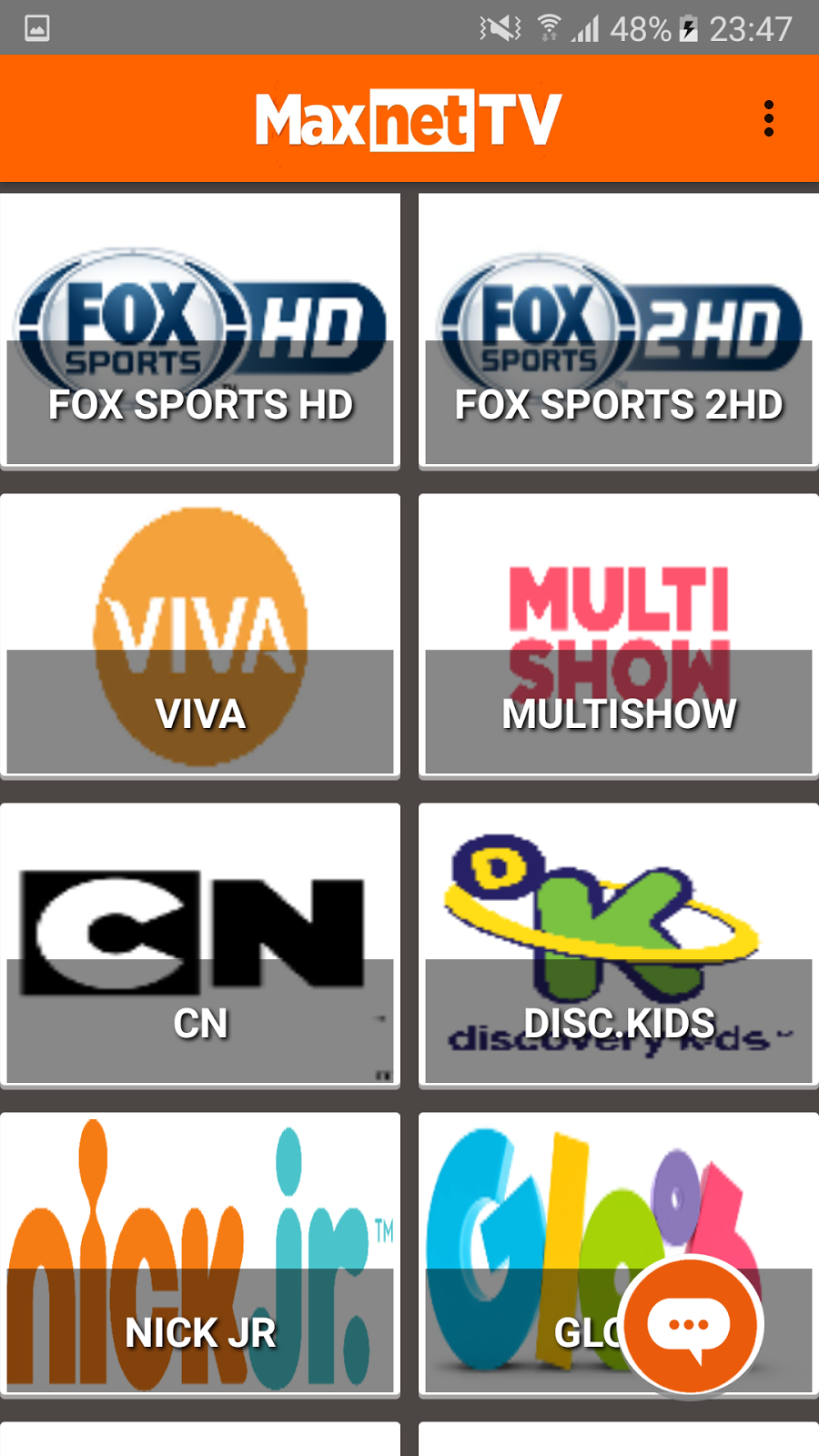The width and height of the screenshot is (819, 1456).
Task: Select the Fox Sports 2HD channel
Action: (x=619, y=331)
